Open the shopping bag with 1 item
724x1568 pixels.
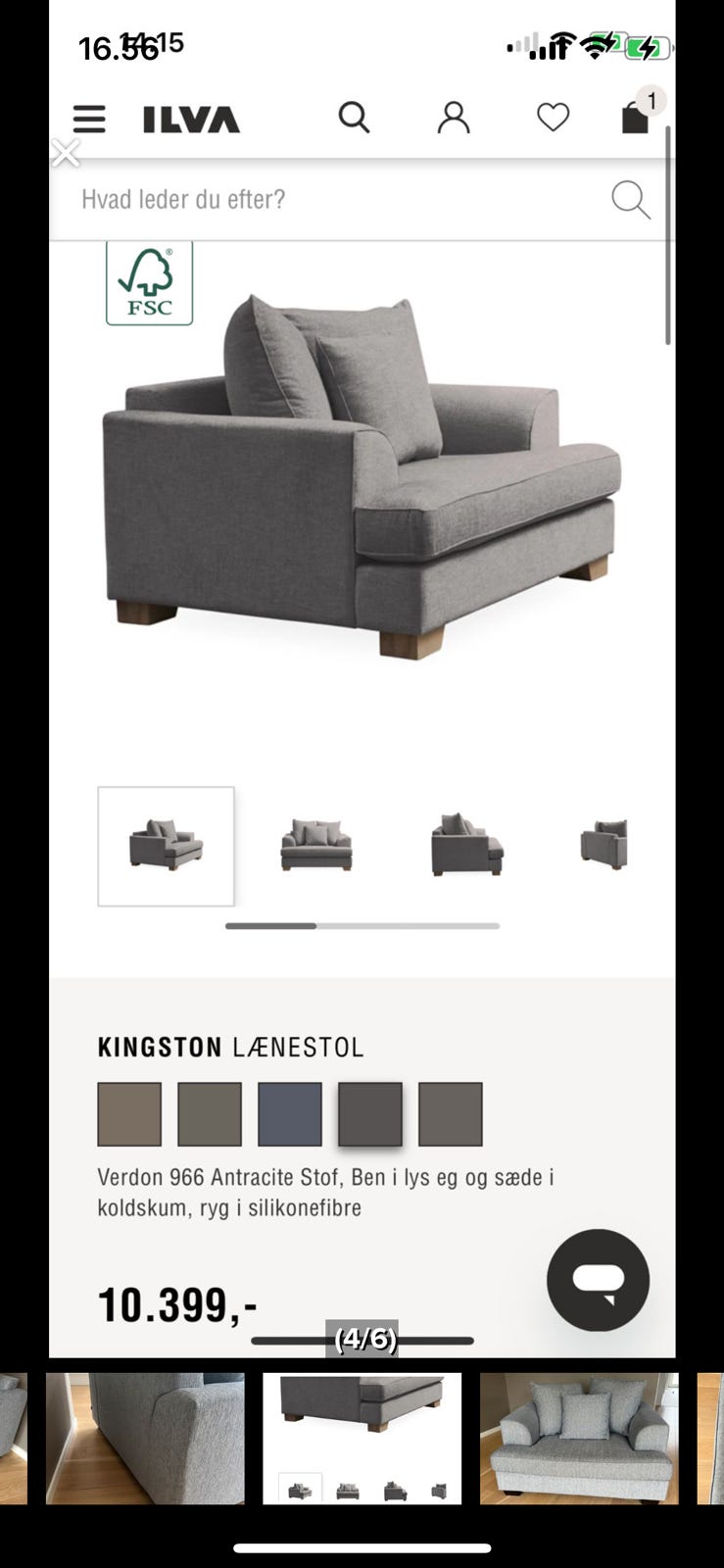coord(634,117)
